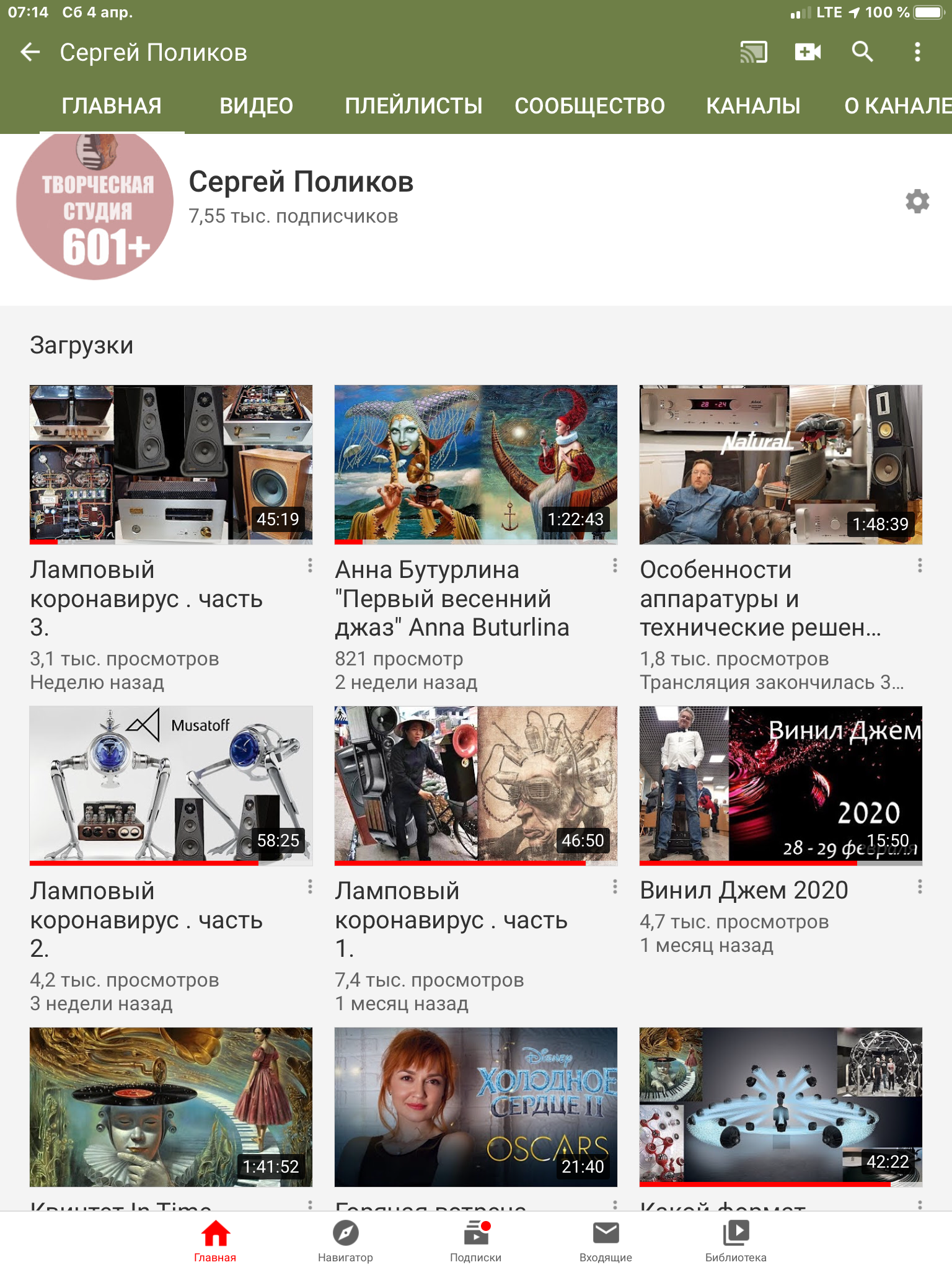Screen dimensions: 952x1270
Task: Play Ламповый коронавирус часть 3 video
Action: 171,464
